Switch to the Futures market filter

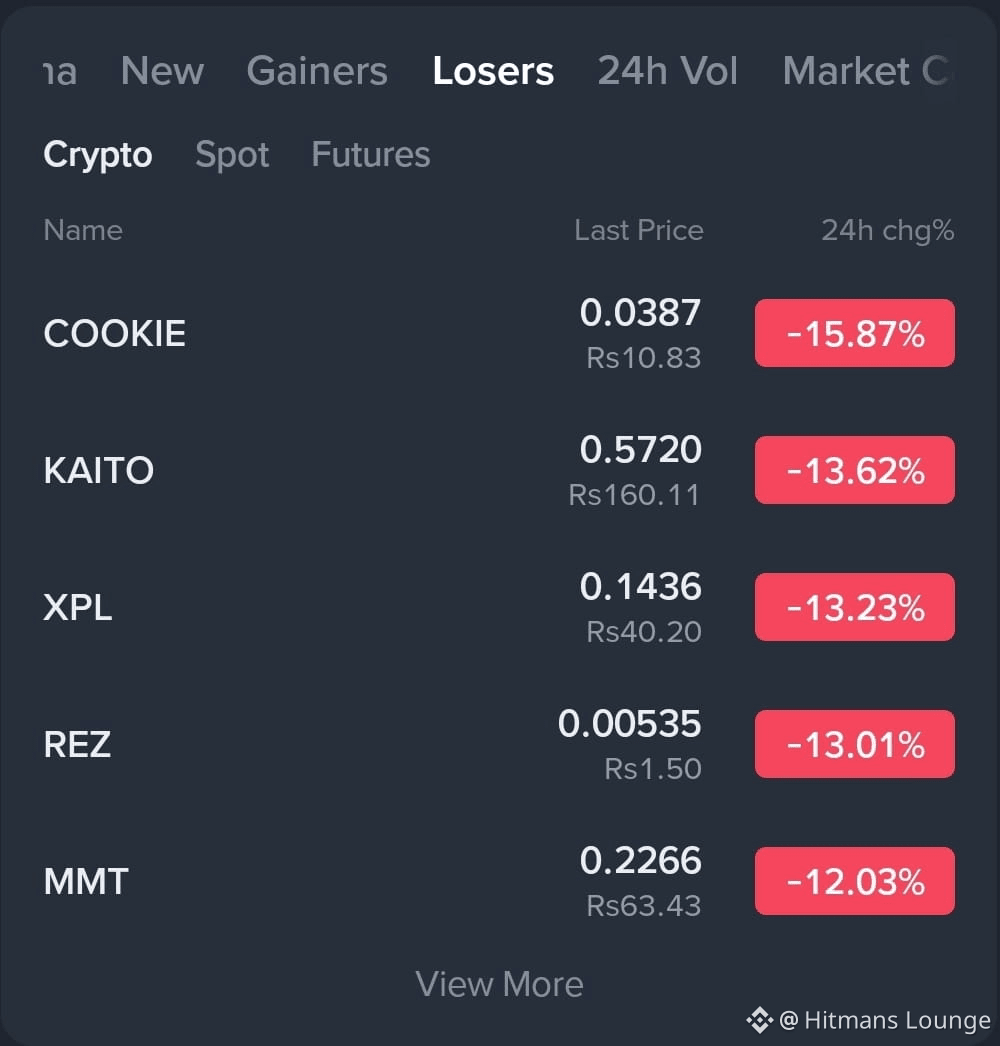[370, 154]
